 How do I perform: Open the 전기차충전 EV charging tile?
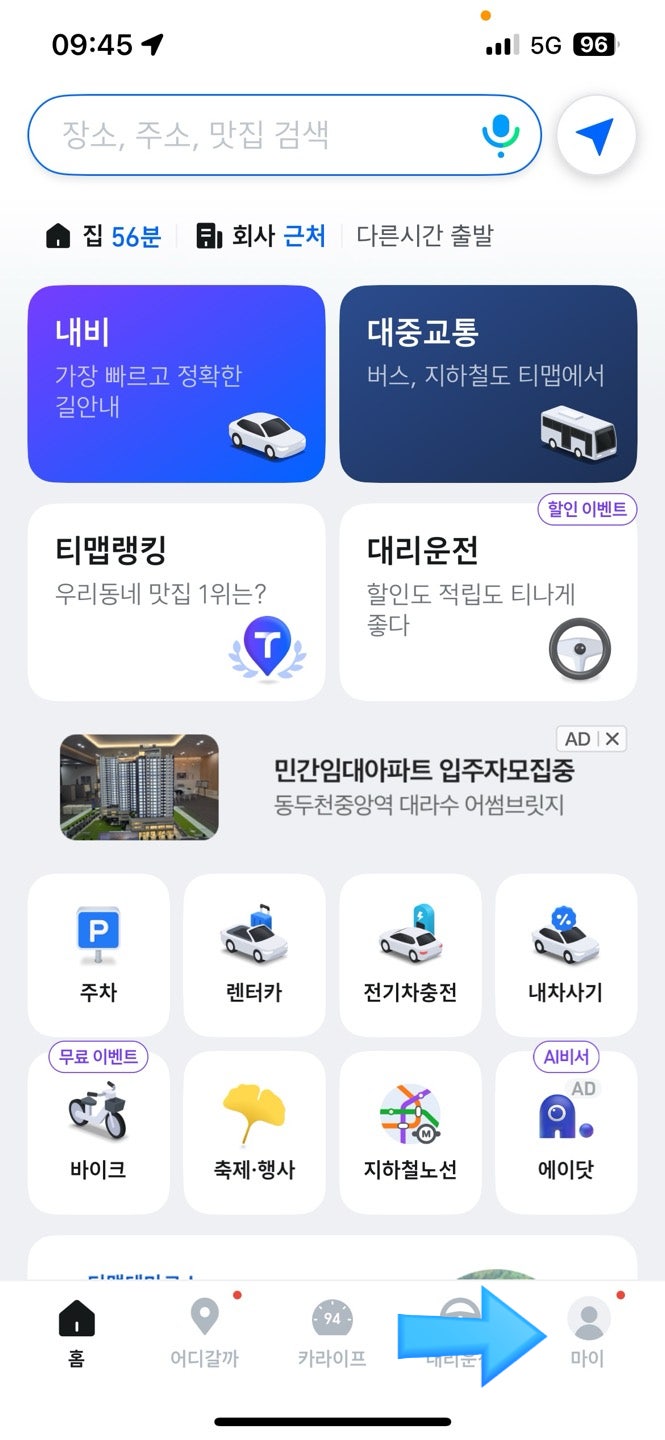click(x=410, y=955)
